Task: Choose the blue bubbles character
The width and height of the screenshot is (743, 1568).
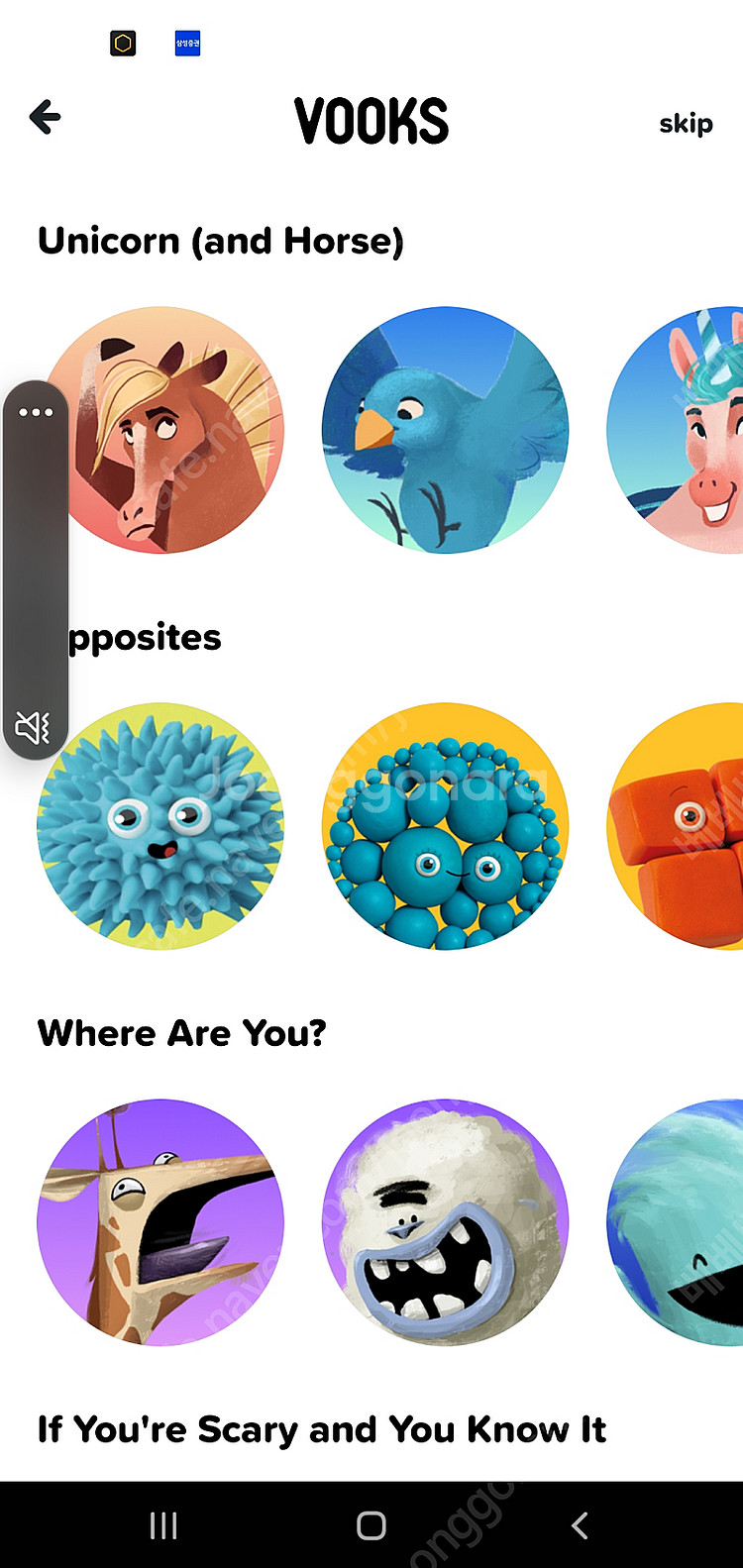Action: coord(445,826)
